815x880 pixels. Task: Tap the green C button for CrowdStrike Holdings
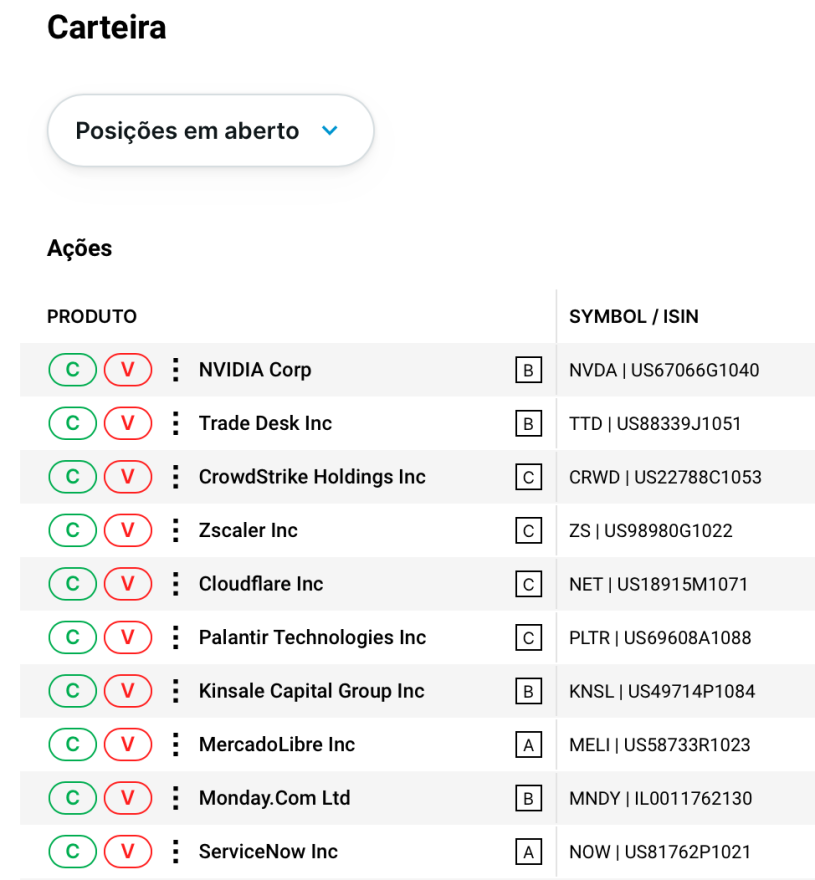tap(72, 477)
